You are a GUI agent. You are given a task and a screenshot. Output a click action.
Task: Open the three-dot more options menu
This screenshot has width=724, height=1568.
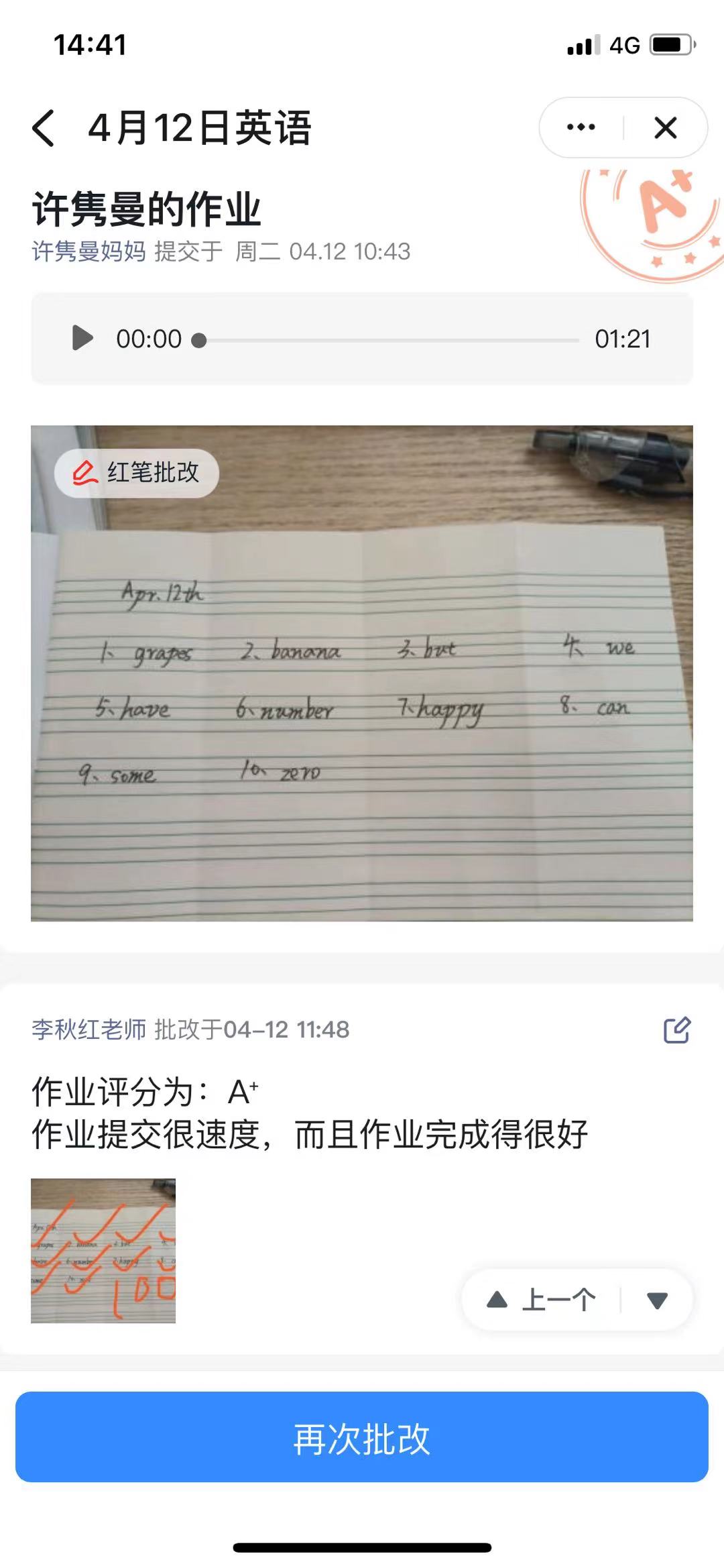click(x=581, y=127)
